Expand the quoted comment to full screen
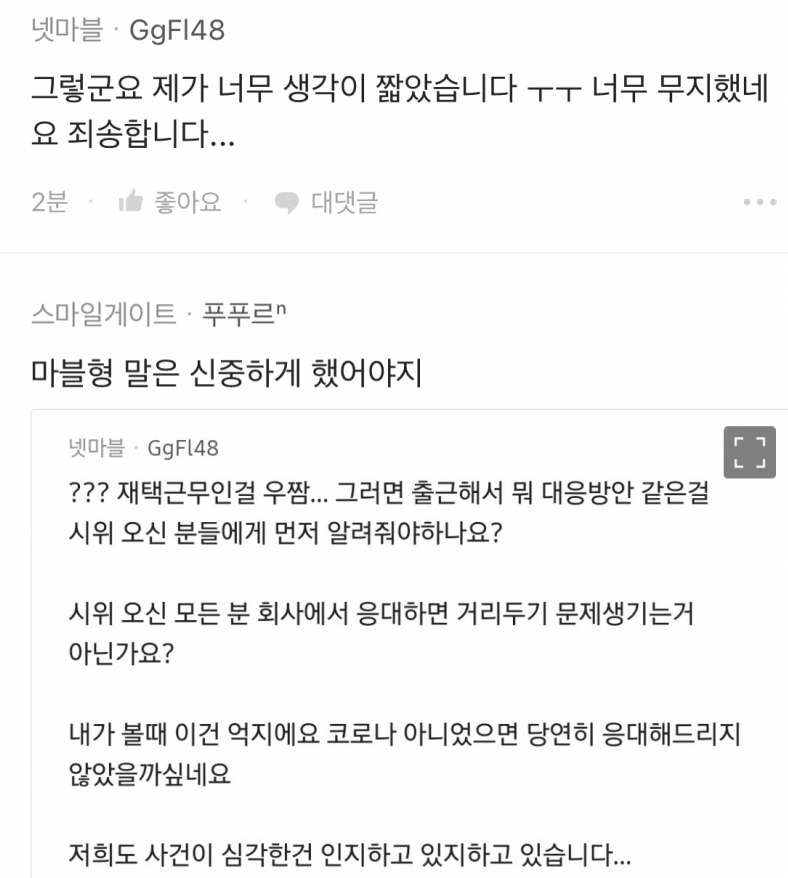The image size is (788, 878). click(748, 453)
